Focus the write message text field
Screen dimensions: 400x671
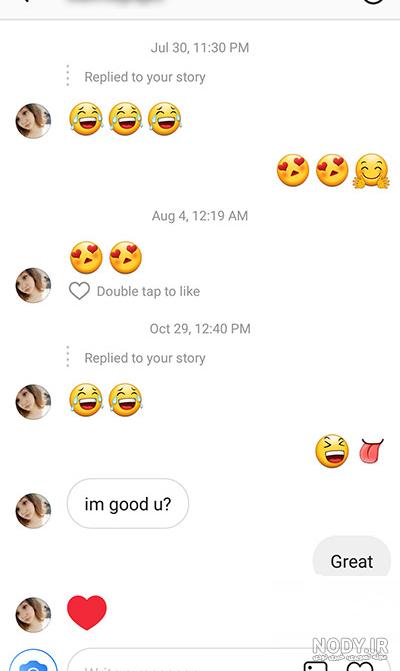pos(184,662)
